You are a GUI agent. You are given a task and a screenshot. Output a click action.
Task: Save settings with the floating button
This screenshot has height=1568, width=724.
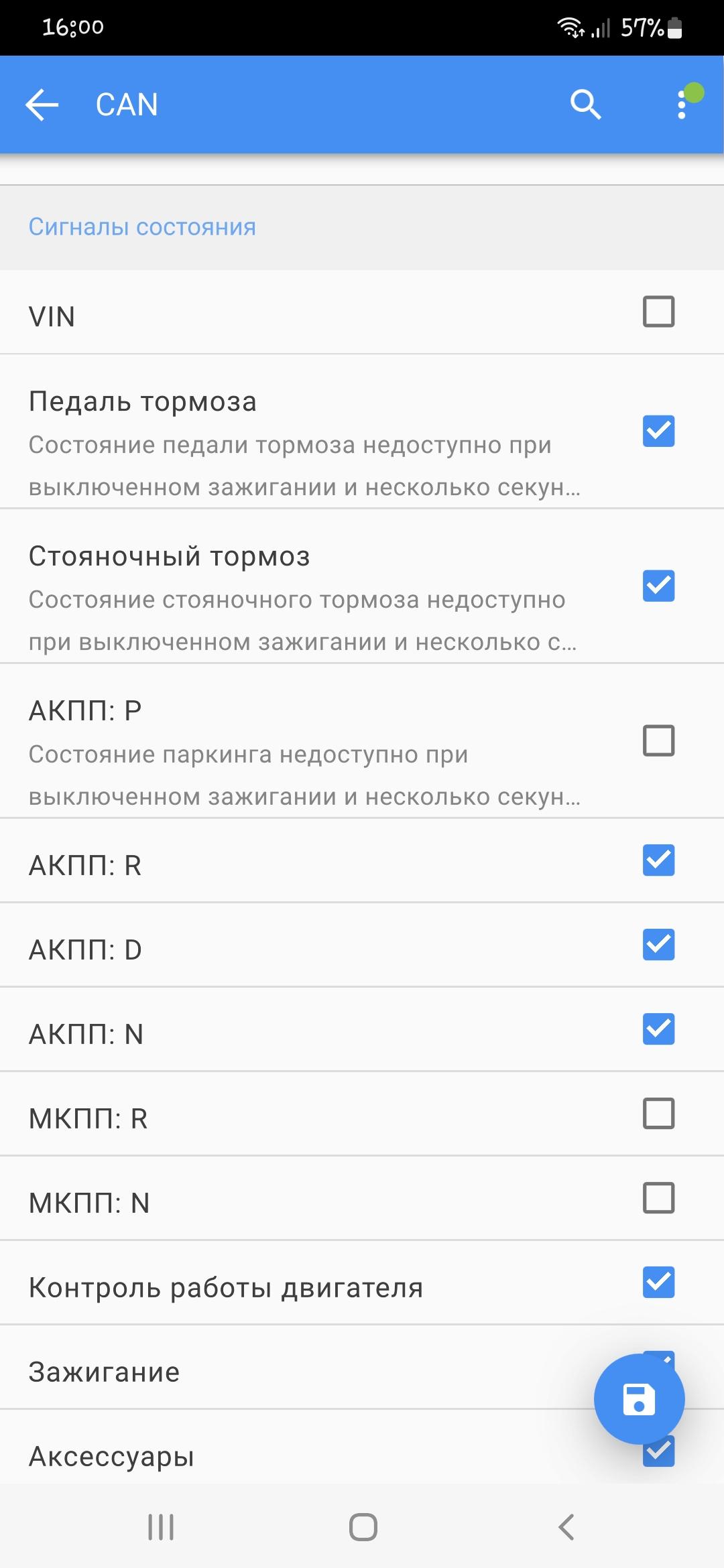tap(639, 1399)
